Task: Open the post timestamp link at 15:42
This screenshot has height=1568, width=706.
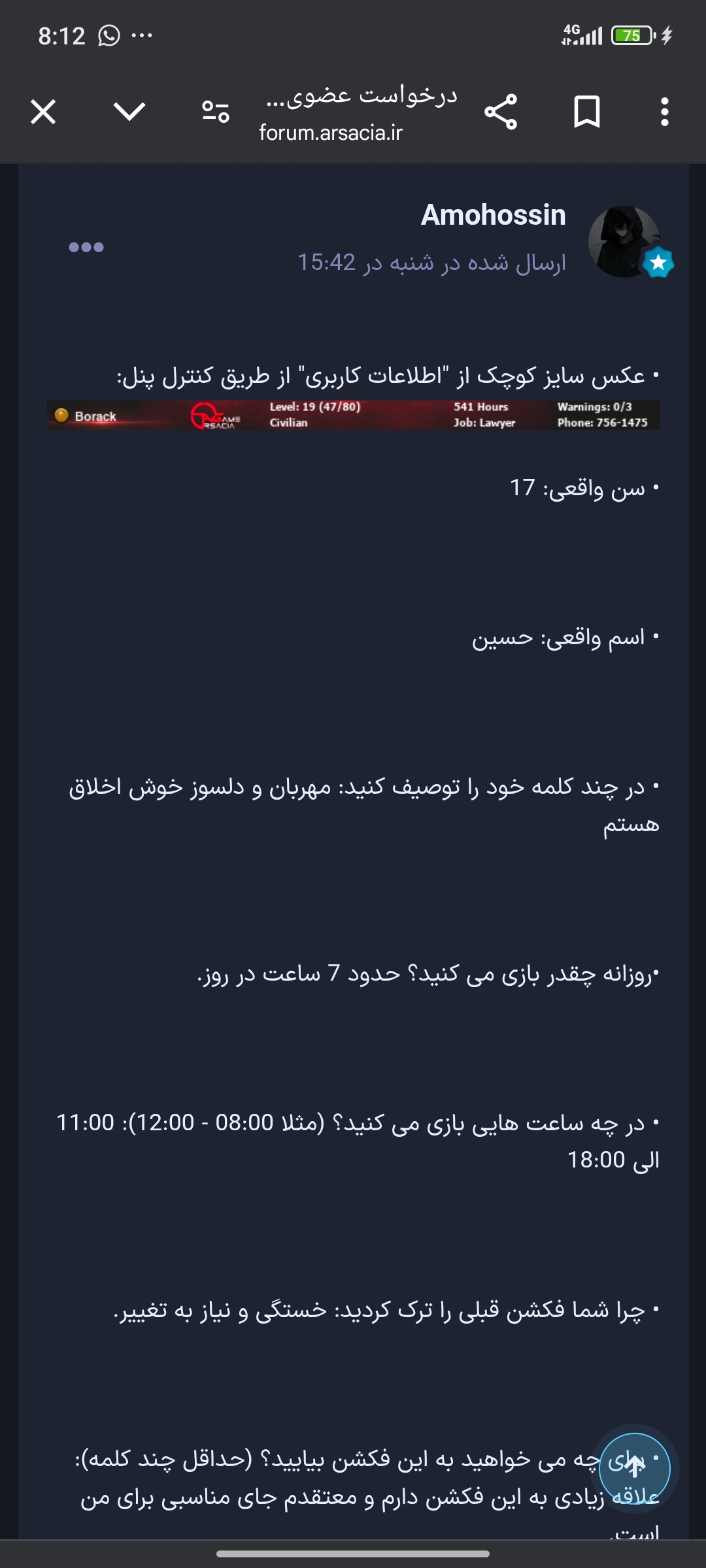Action: tap(431, 263)
